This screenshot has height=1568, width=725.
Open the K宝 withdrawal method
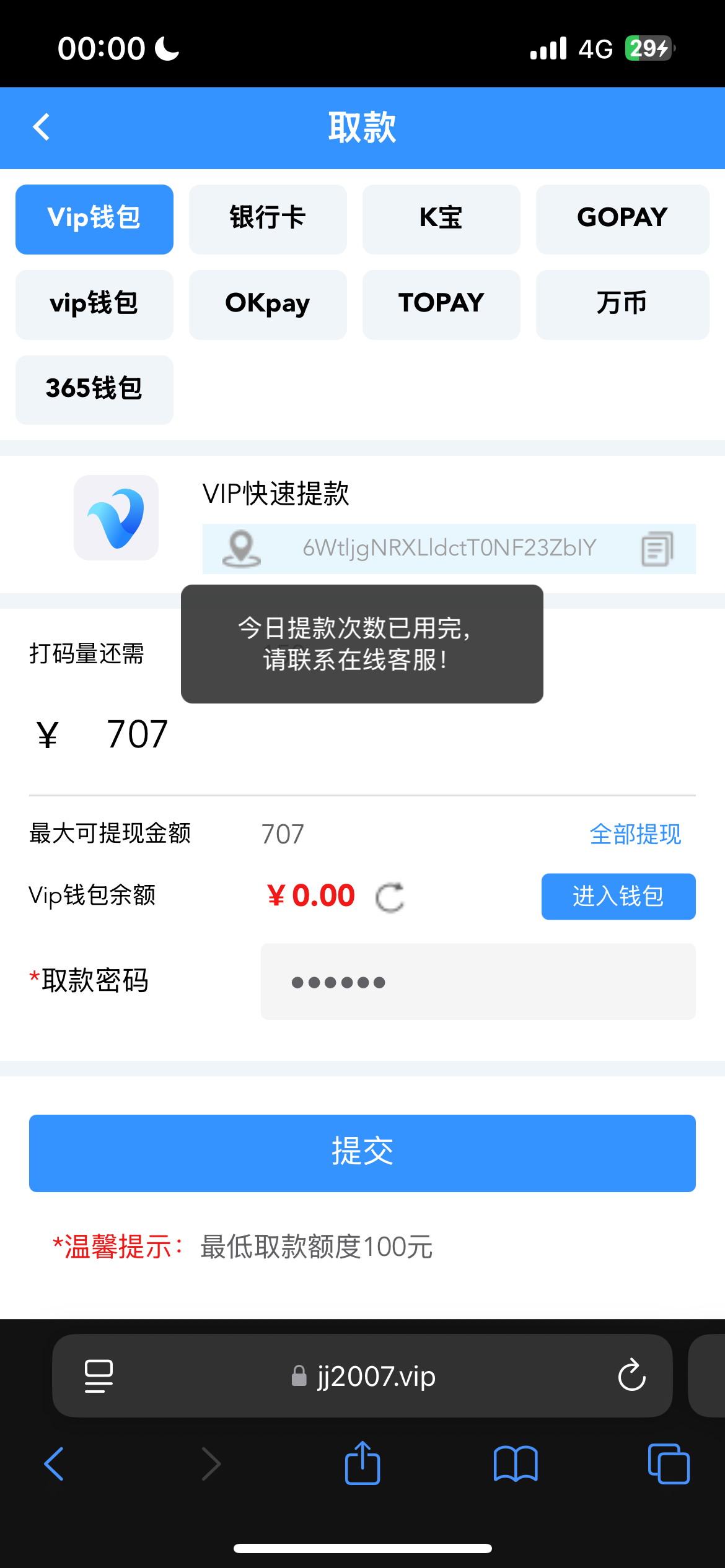[441, 219]
